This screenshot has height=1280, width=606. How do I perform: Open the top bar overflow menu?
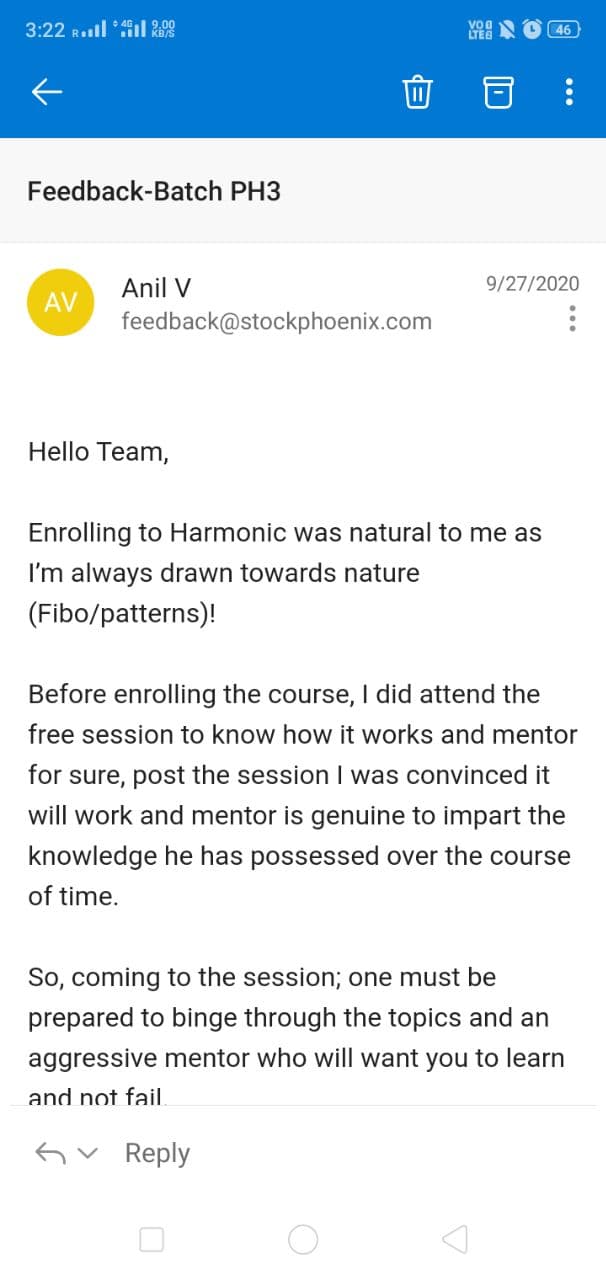point(569,93)
